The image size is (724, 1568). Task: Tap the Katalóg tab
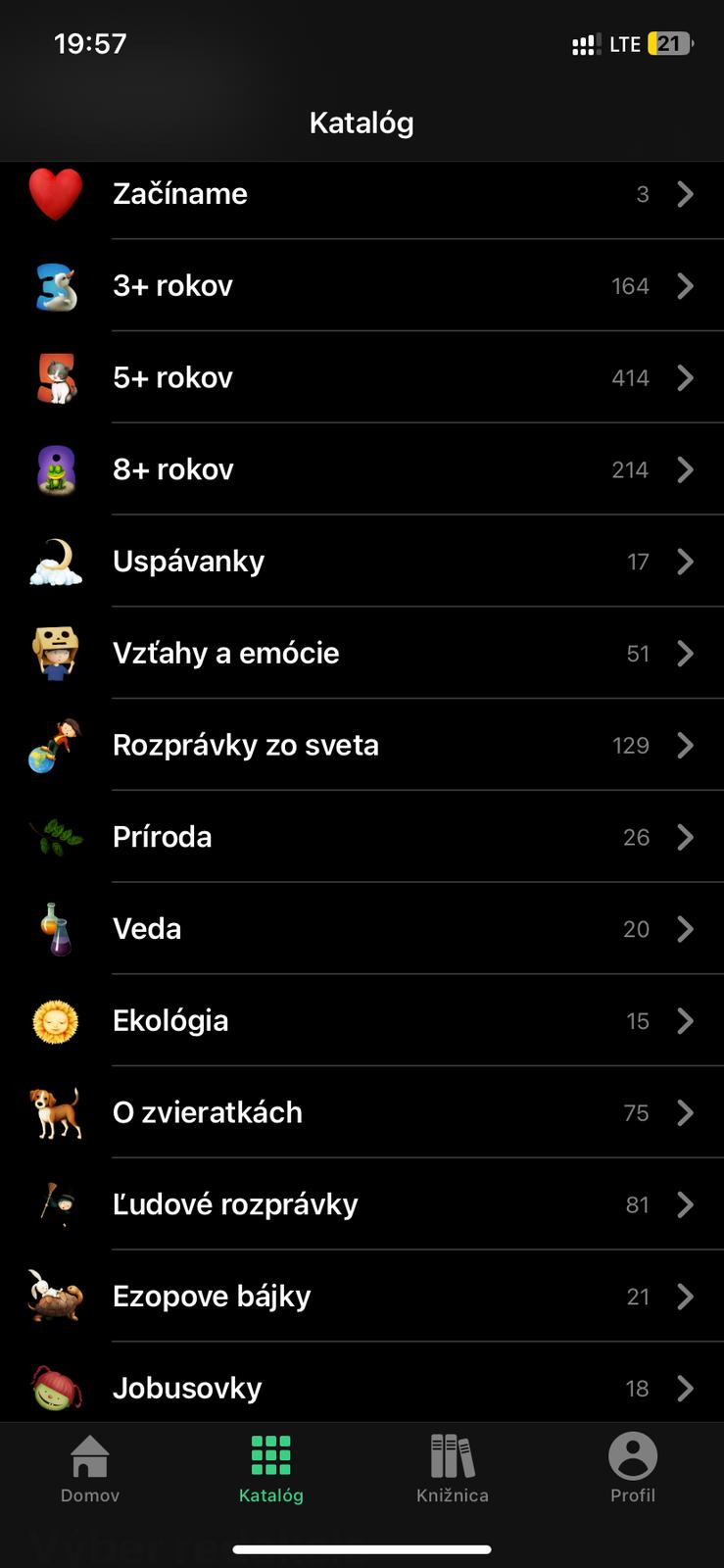[271, 1469]
